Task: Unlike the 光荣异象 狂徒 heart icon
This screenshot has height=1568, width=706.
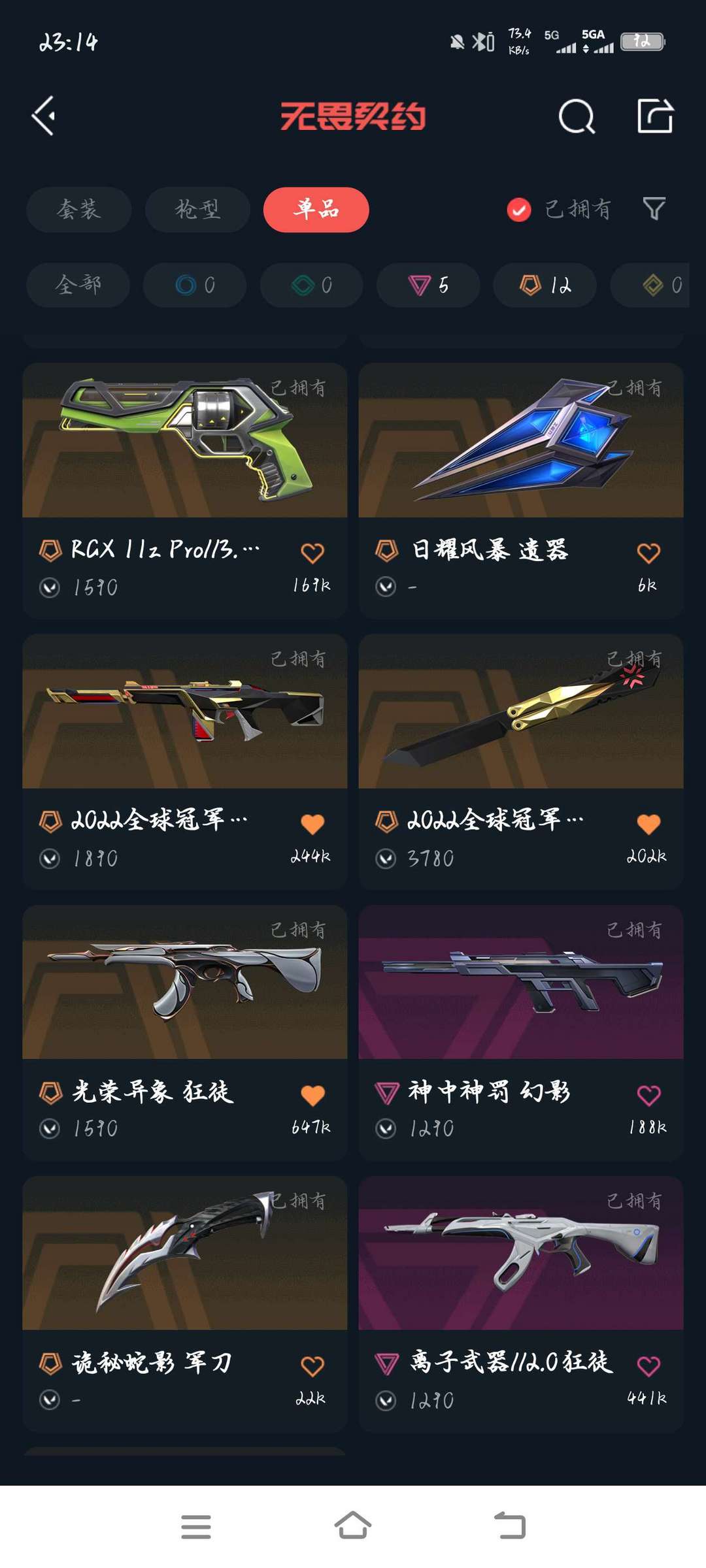Action: 312,1095
